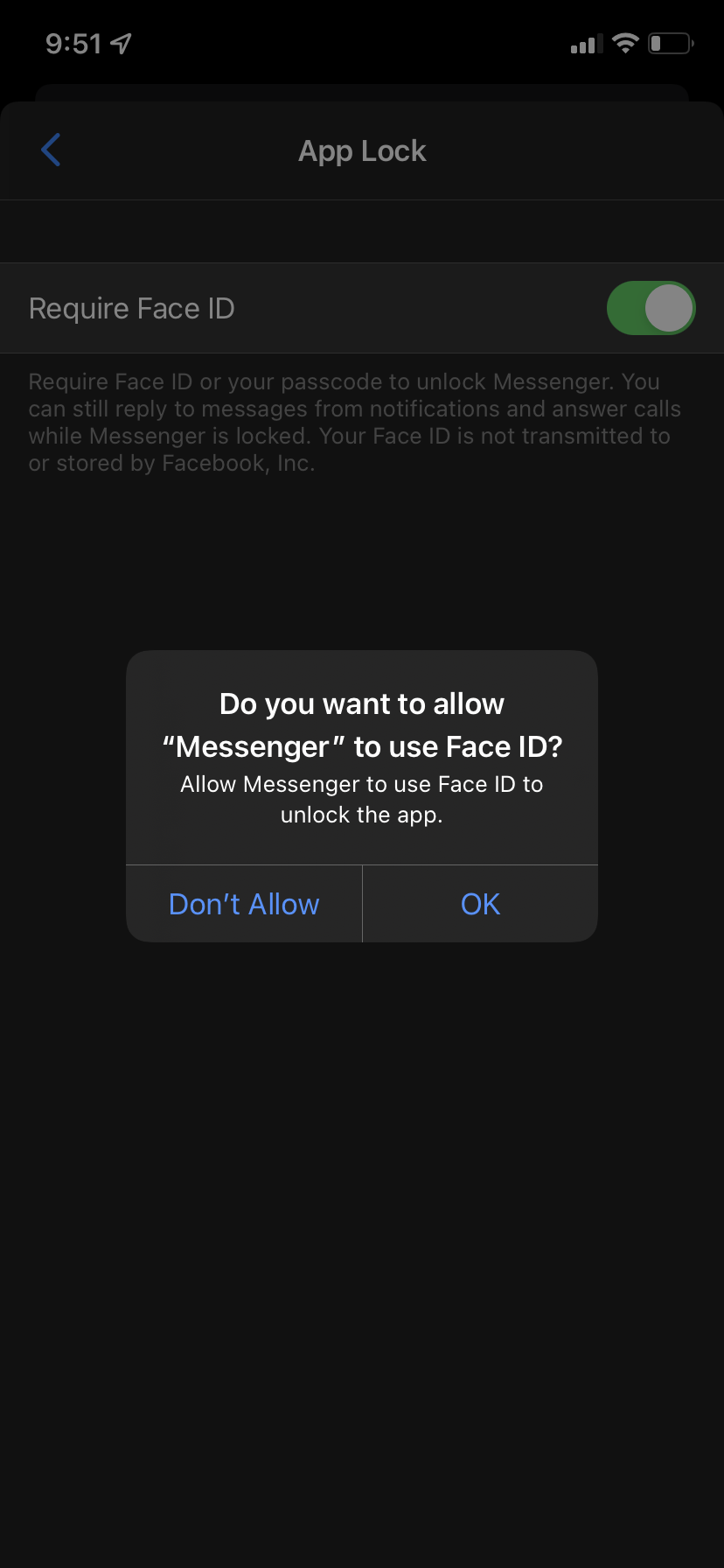724x1568 pixels.
Task: Choose Don't Allow in the dialog
Action: click(244, 904)
